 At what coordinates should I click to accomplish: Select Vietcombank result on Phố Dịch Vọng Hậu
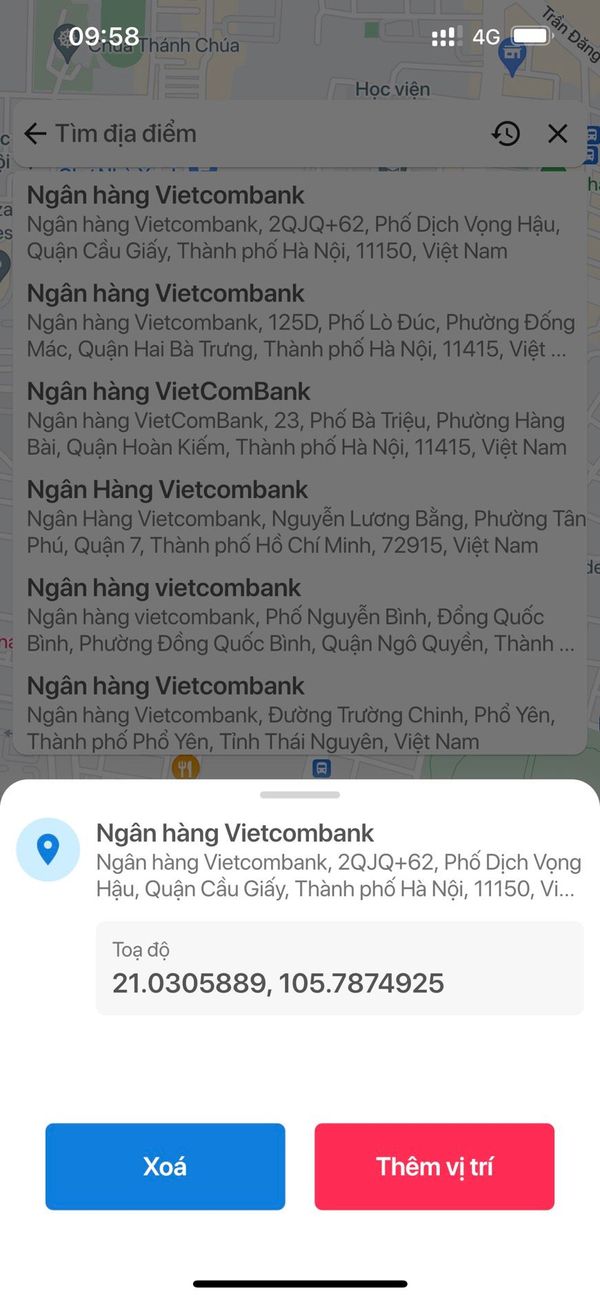(300, 223)
